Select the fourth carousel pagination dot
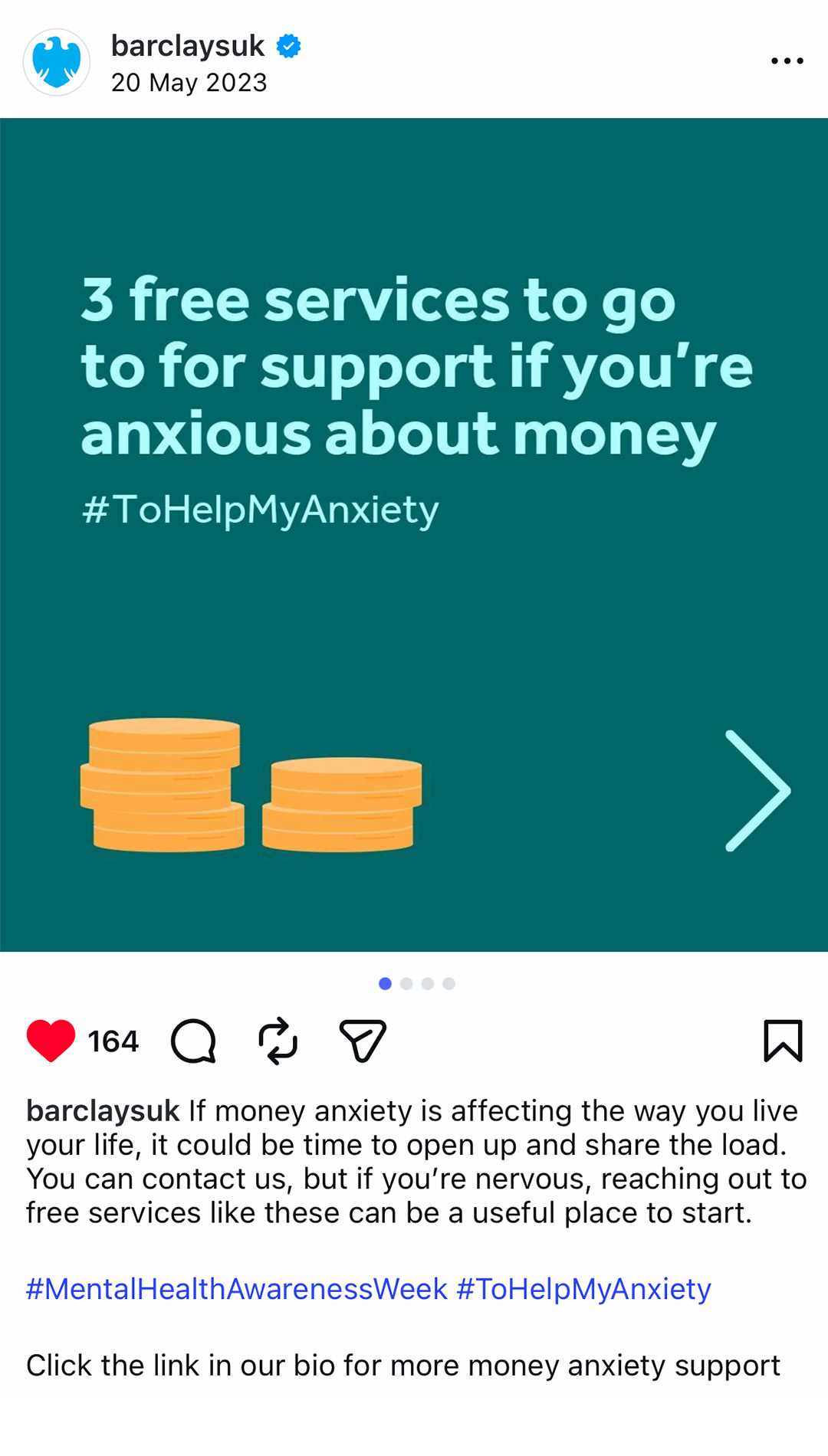The width and height of the screenshot is (828, 1456). (x=449, y=982)
